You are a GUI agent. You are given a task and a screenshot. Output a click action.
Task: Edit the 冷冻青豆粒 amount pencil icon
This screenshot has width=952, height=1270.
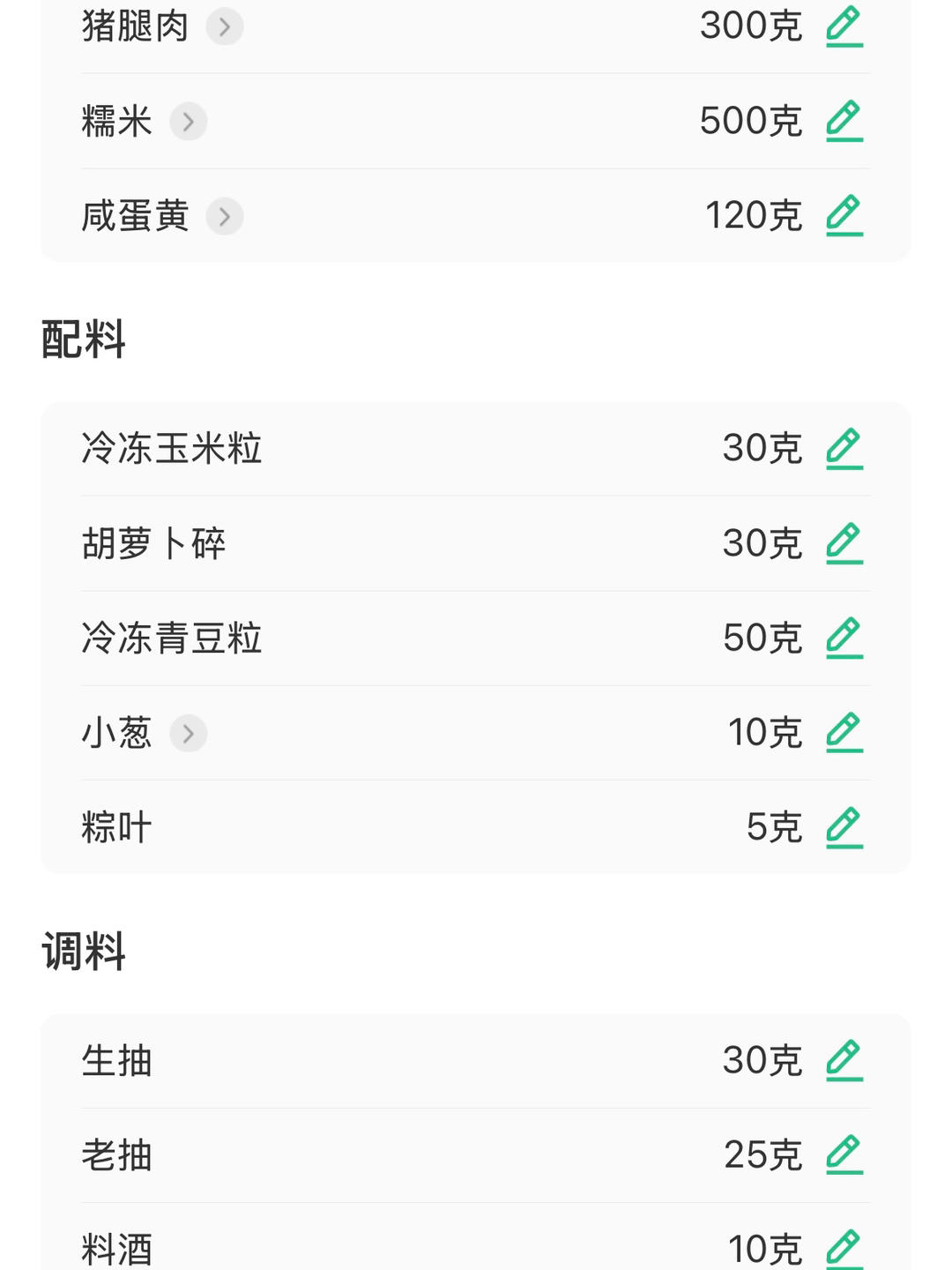tap(844, 638)
